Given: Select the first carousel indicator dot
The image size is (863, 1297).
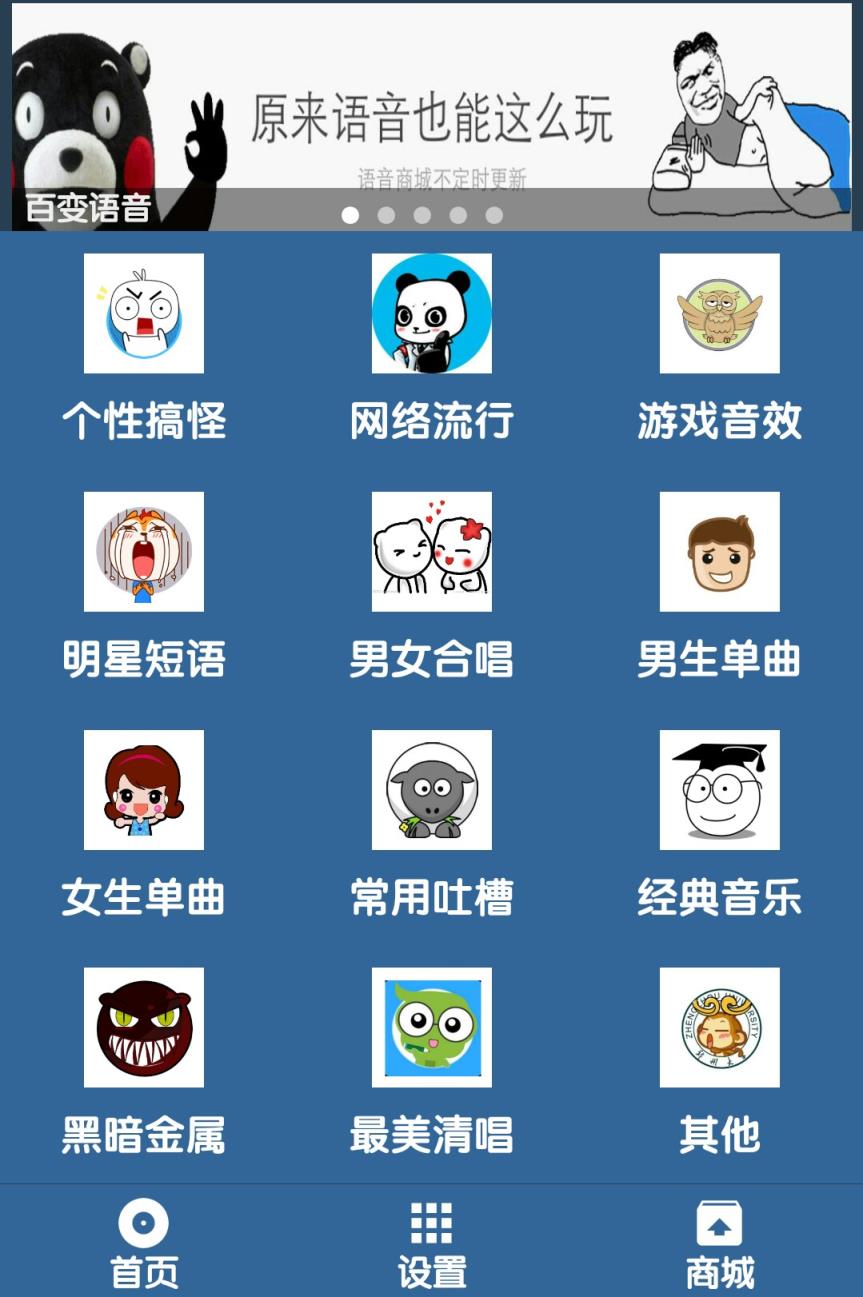Looking at the screenshot, I should tap(350, 213).
